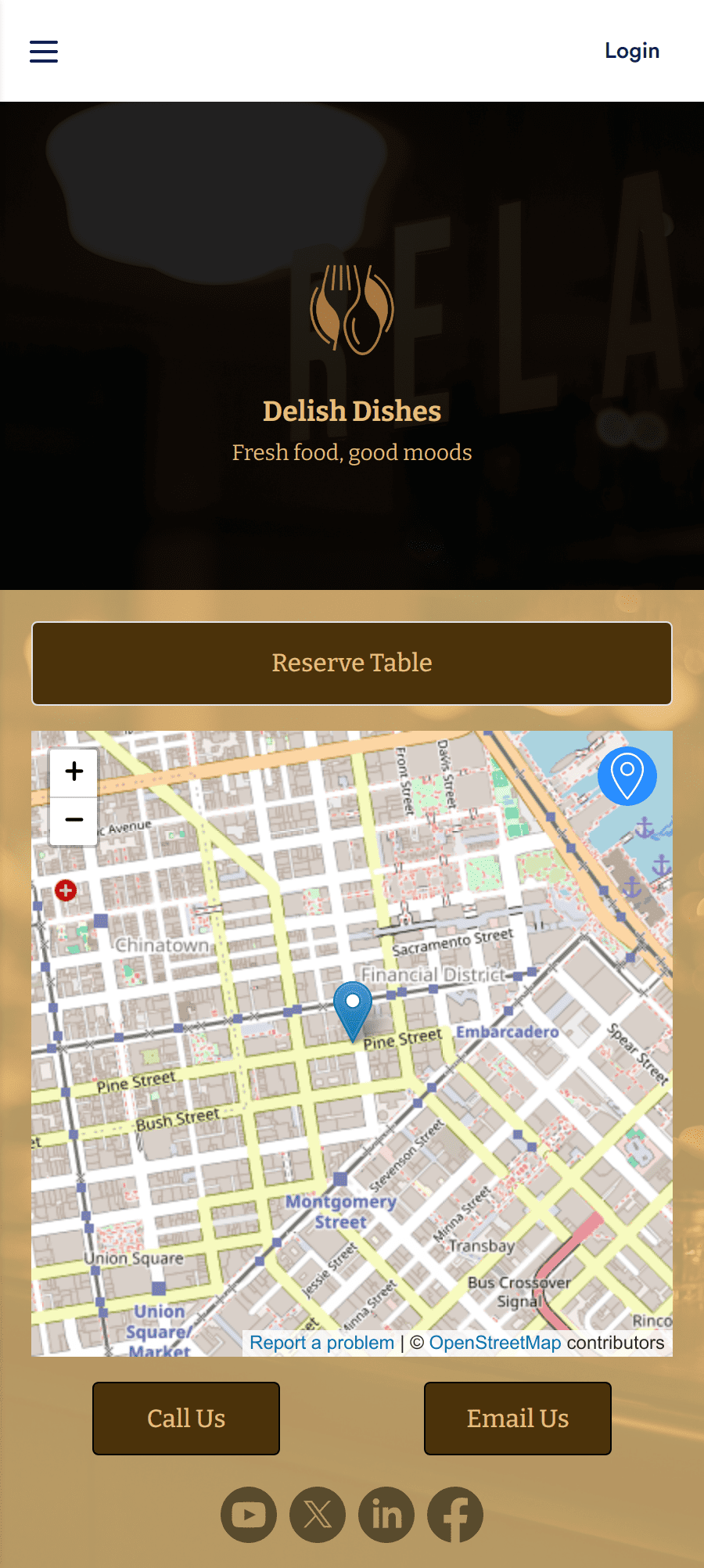Click the Delish Dishes spoons logo
The height and width of the screenshot is (1568, 704).
(x=351, y=307)
